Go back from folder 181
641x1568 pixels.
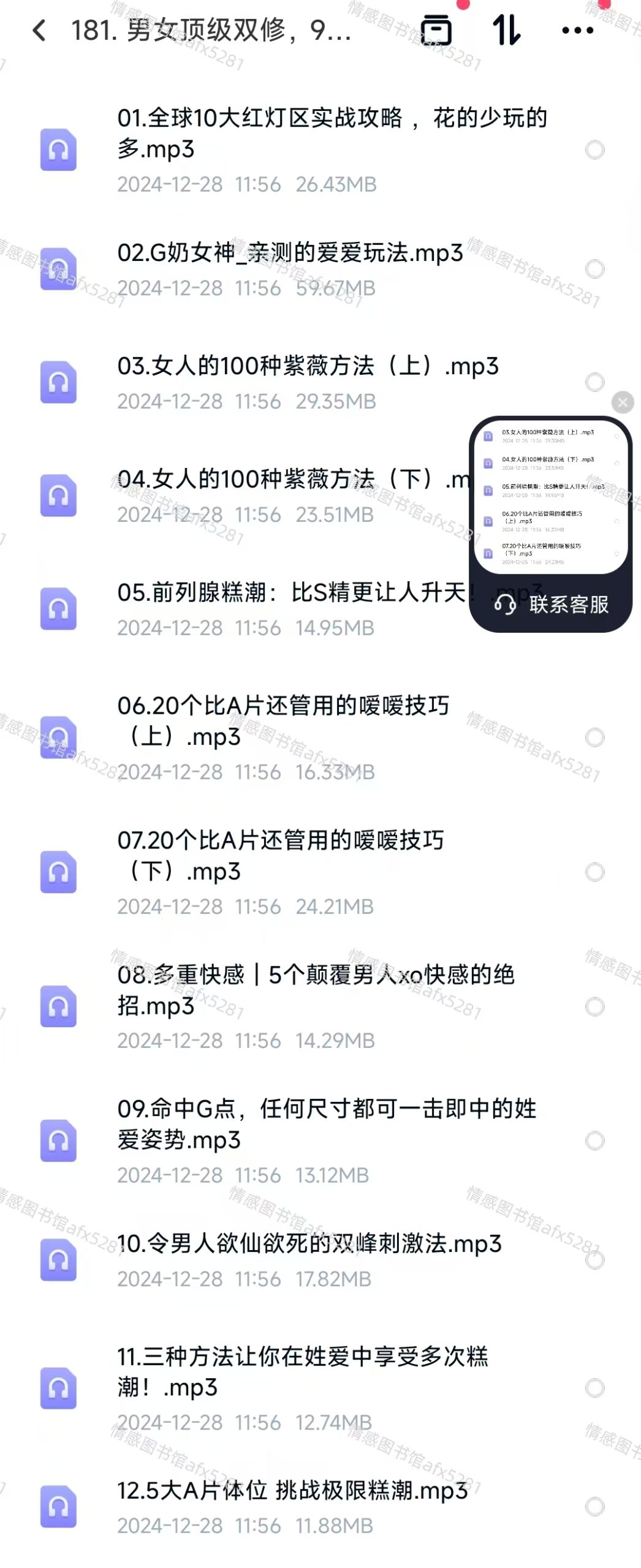39,30
